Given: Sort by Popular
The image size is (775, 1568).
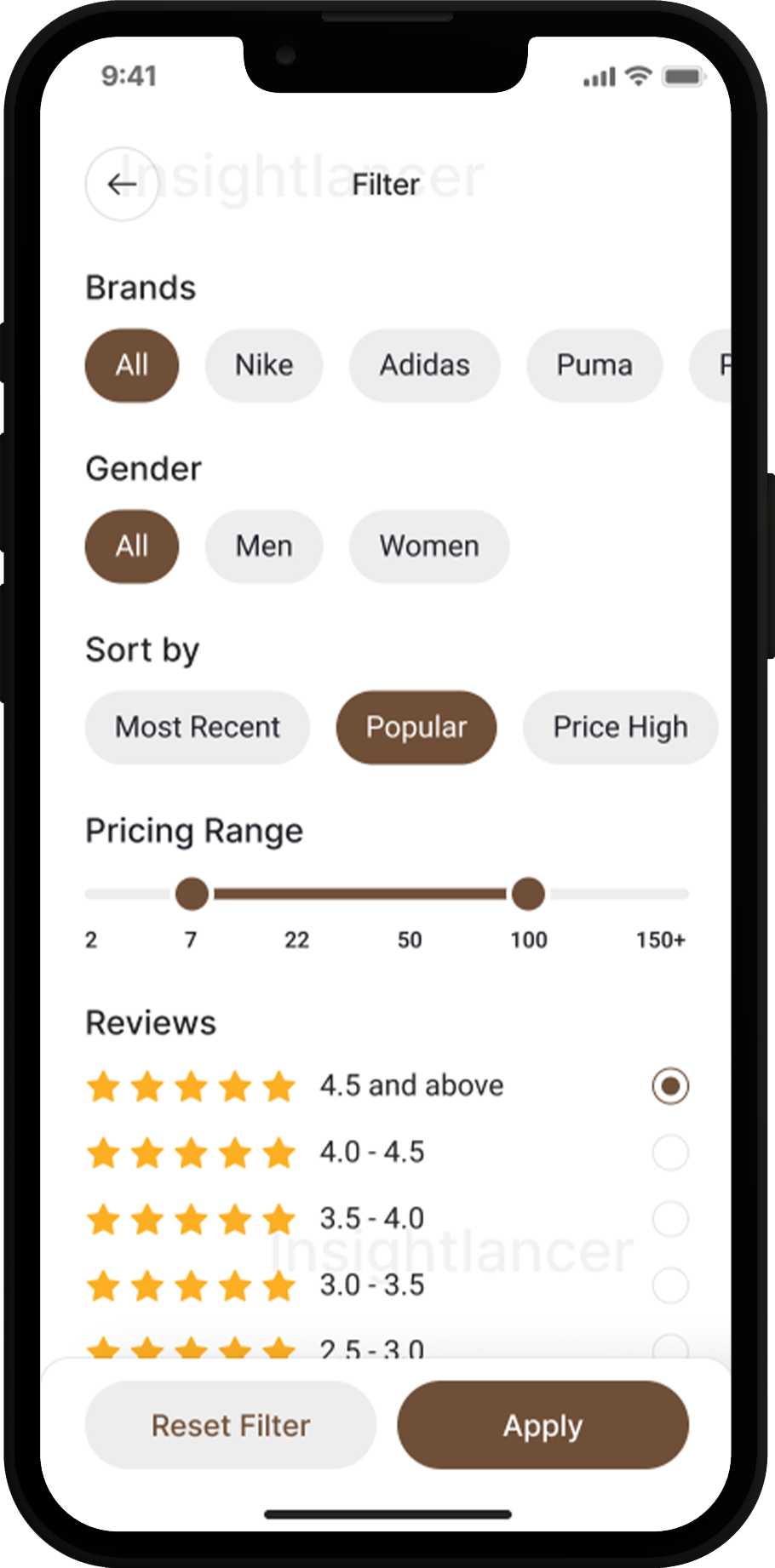Looking at the screenshot, I should click(x=416, y=727).
